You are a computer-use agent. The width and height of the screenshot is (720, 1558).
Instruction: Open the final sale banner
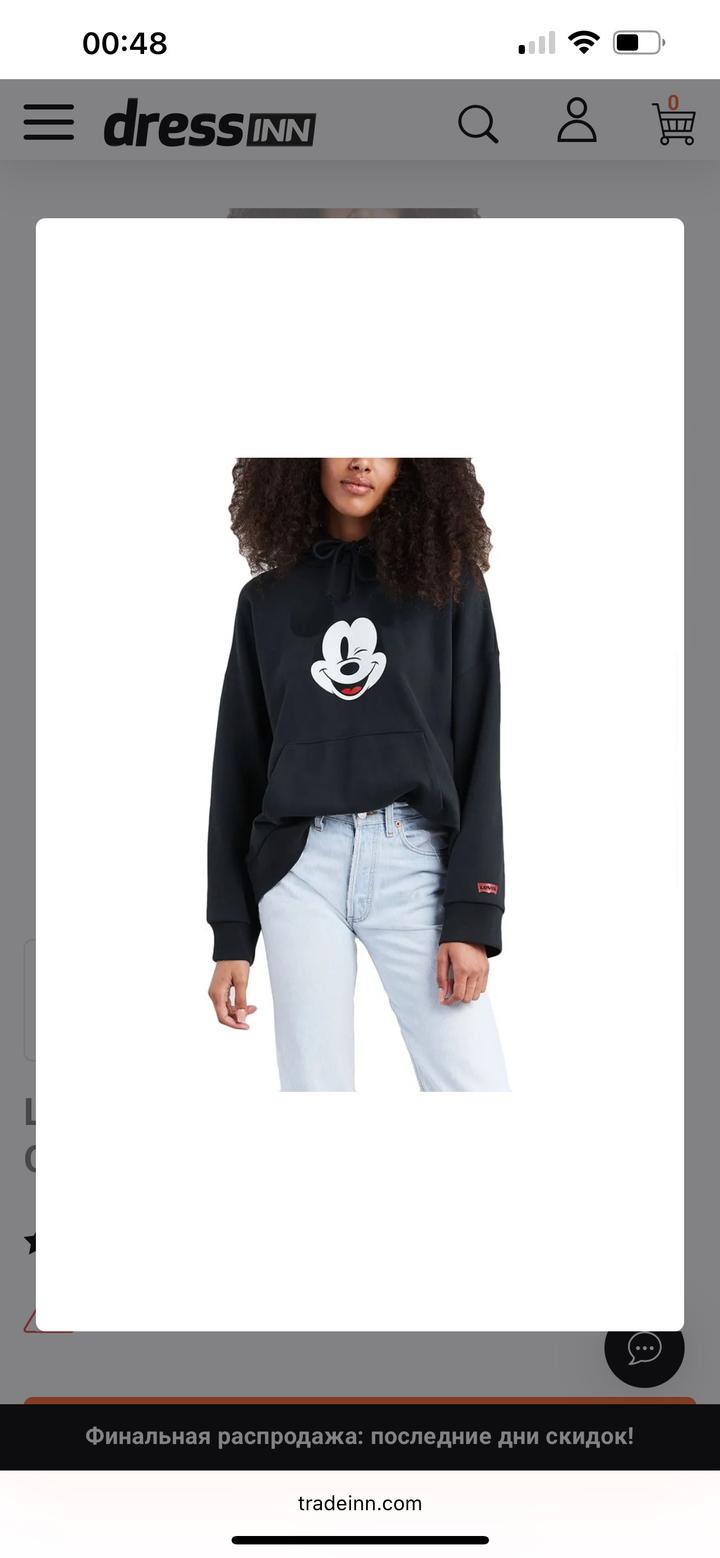pos(360,1437)
